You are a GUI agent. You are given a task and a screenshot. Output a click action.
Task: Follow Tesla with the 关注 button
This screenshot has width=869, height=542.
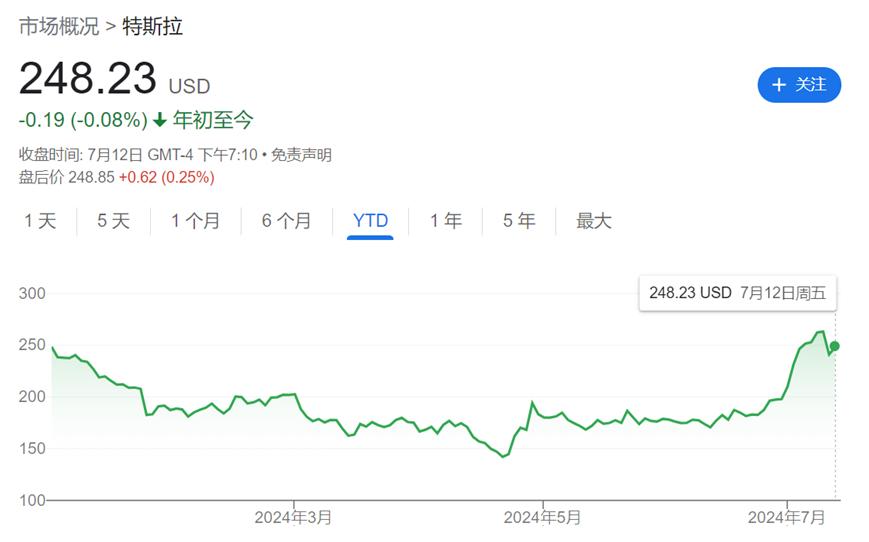(x=798, y=85)
